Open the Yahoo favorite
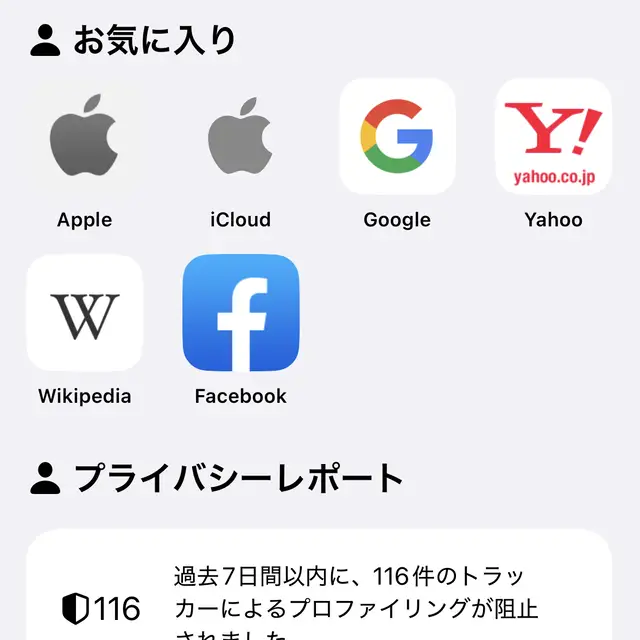Image resolution: width=640 pixels, height=640 pixels. (x=553, y=136)
